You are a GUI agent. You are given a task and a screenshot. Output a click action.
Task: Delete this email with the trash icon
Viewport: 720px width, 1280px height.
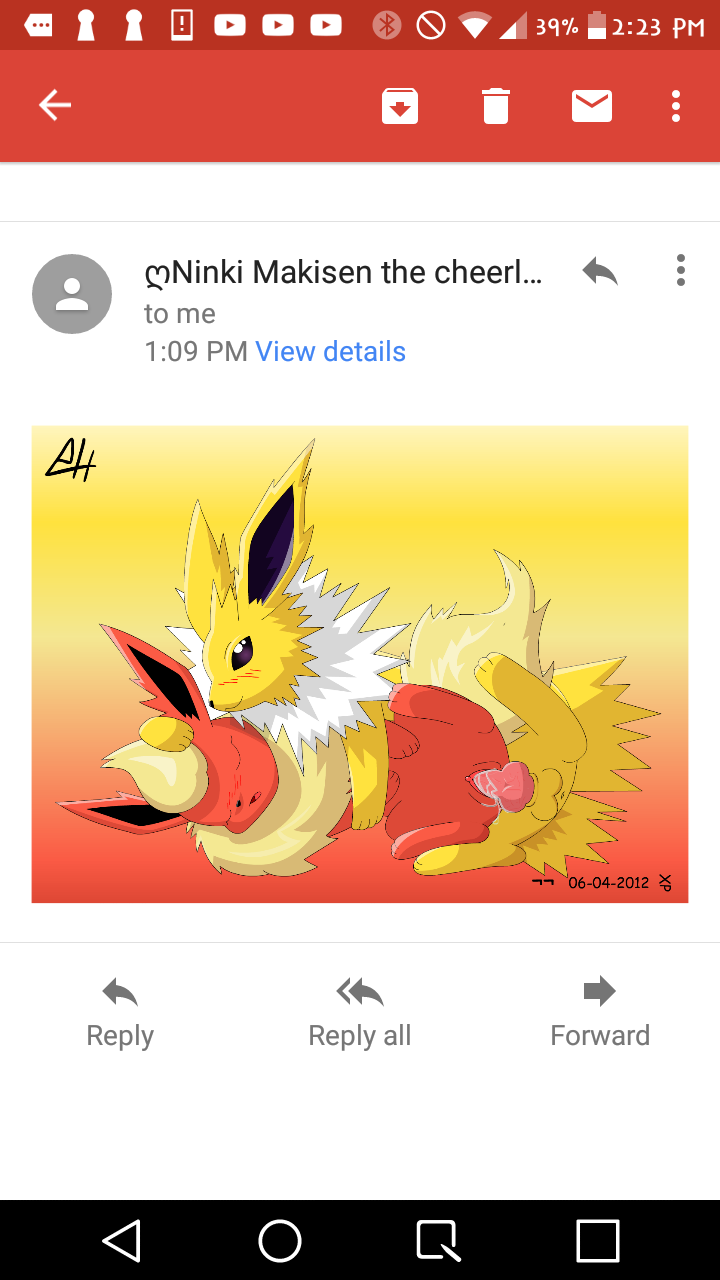[496, 106]
